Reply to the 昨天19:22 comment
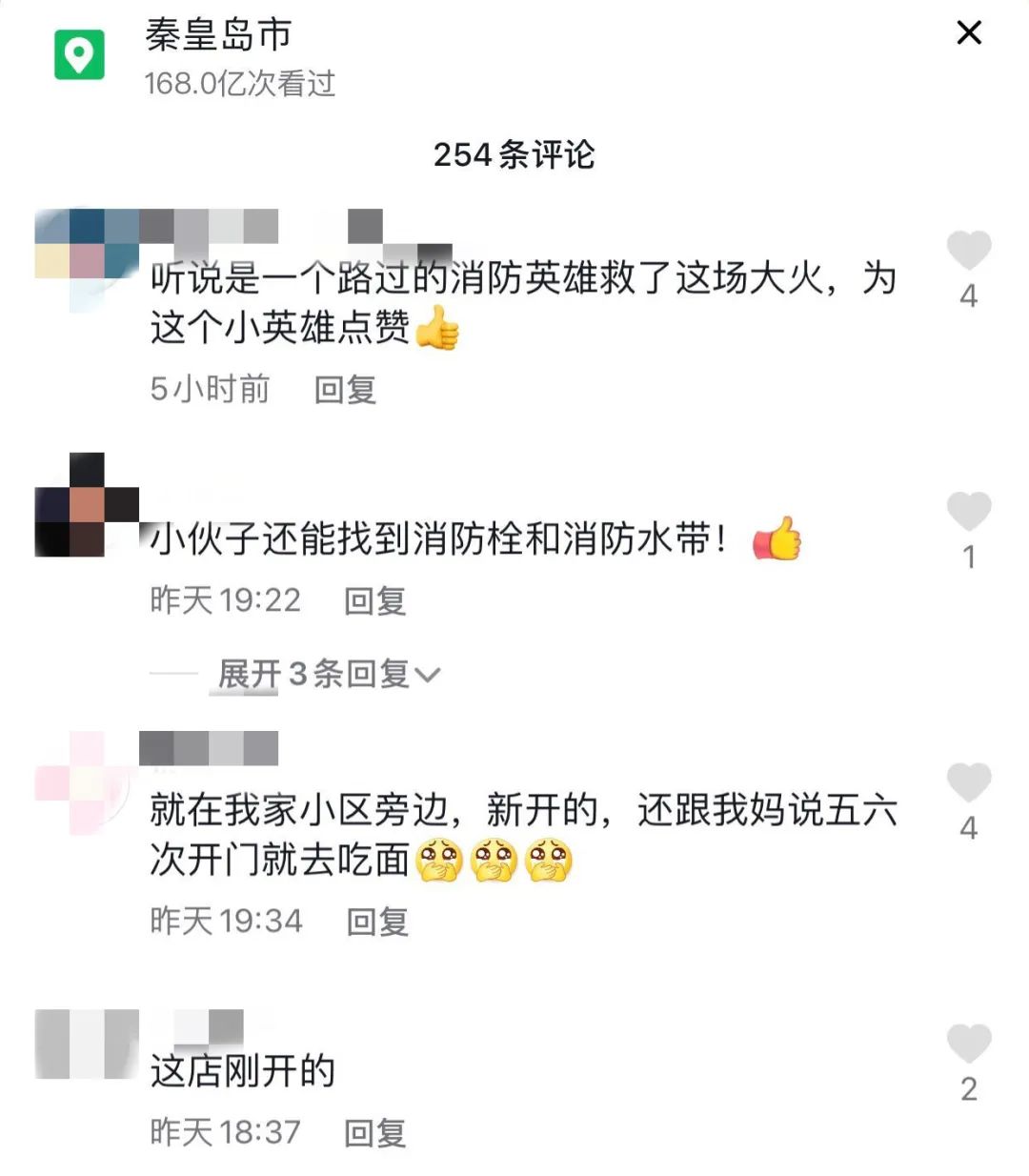Screen dimensions: 1029x1176 (x=374, y=601)
